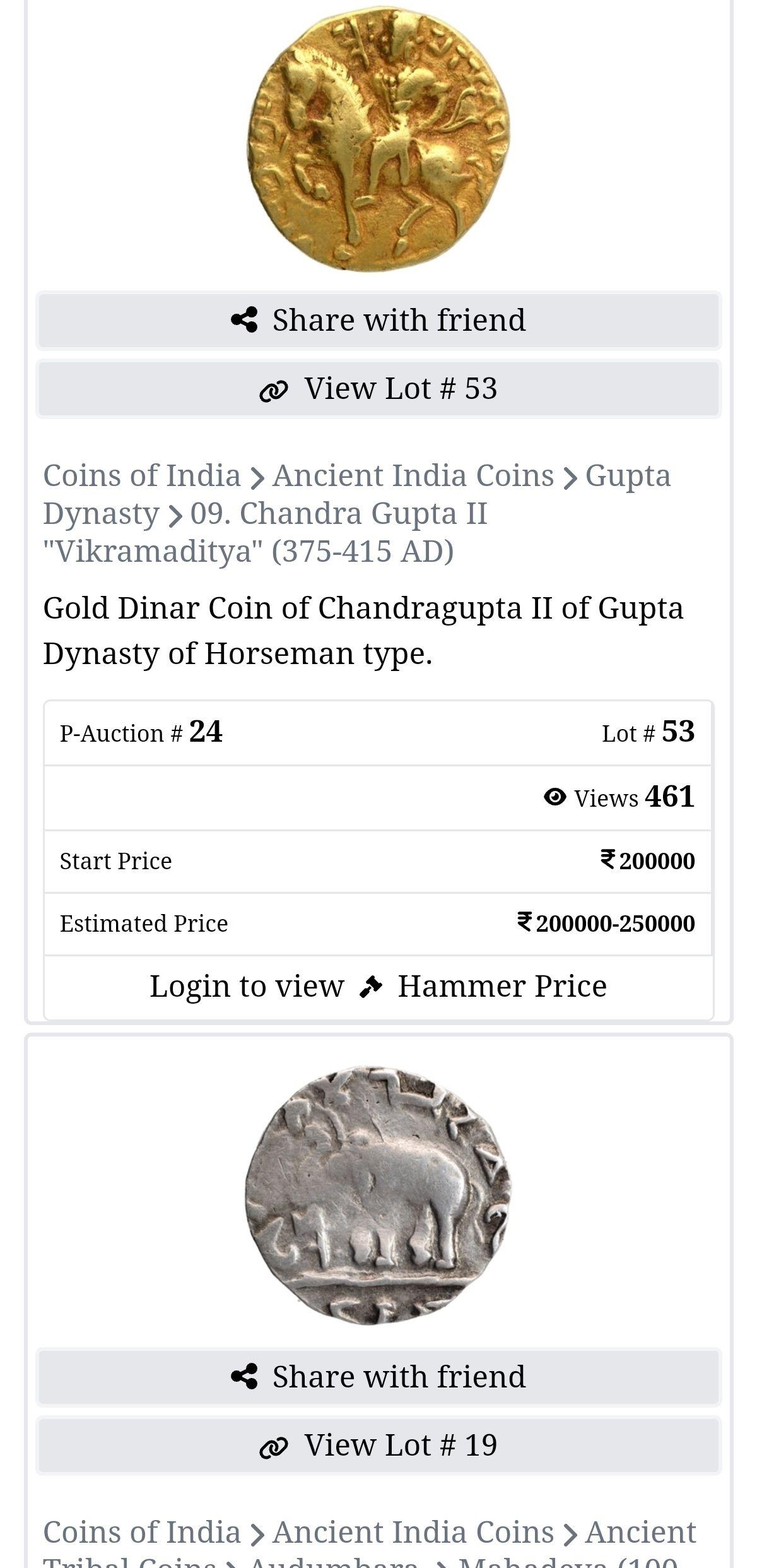Go to Ancient India Coins category above Gupta Dynasty
The image size is (757, 1568).
[413, 475]
